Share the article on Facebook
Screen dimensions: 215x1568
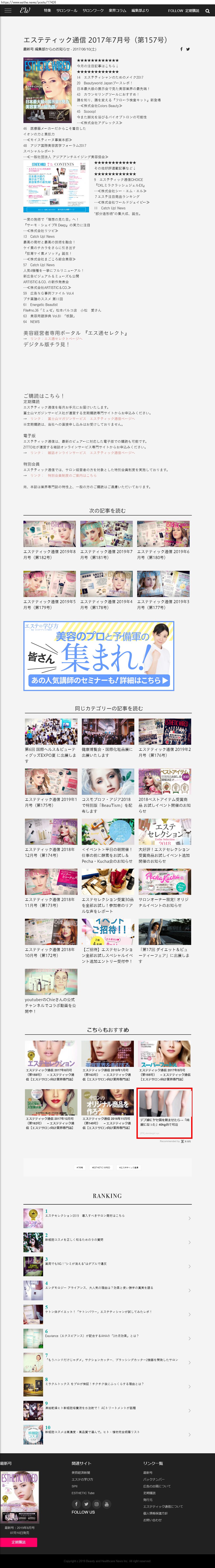(x=181, y=49)
